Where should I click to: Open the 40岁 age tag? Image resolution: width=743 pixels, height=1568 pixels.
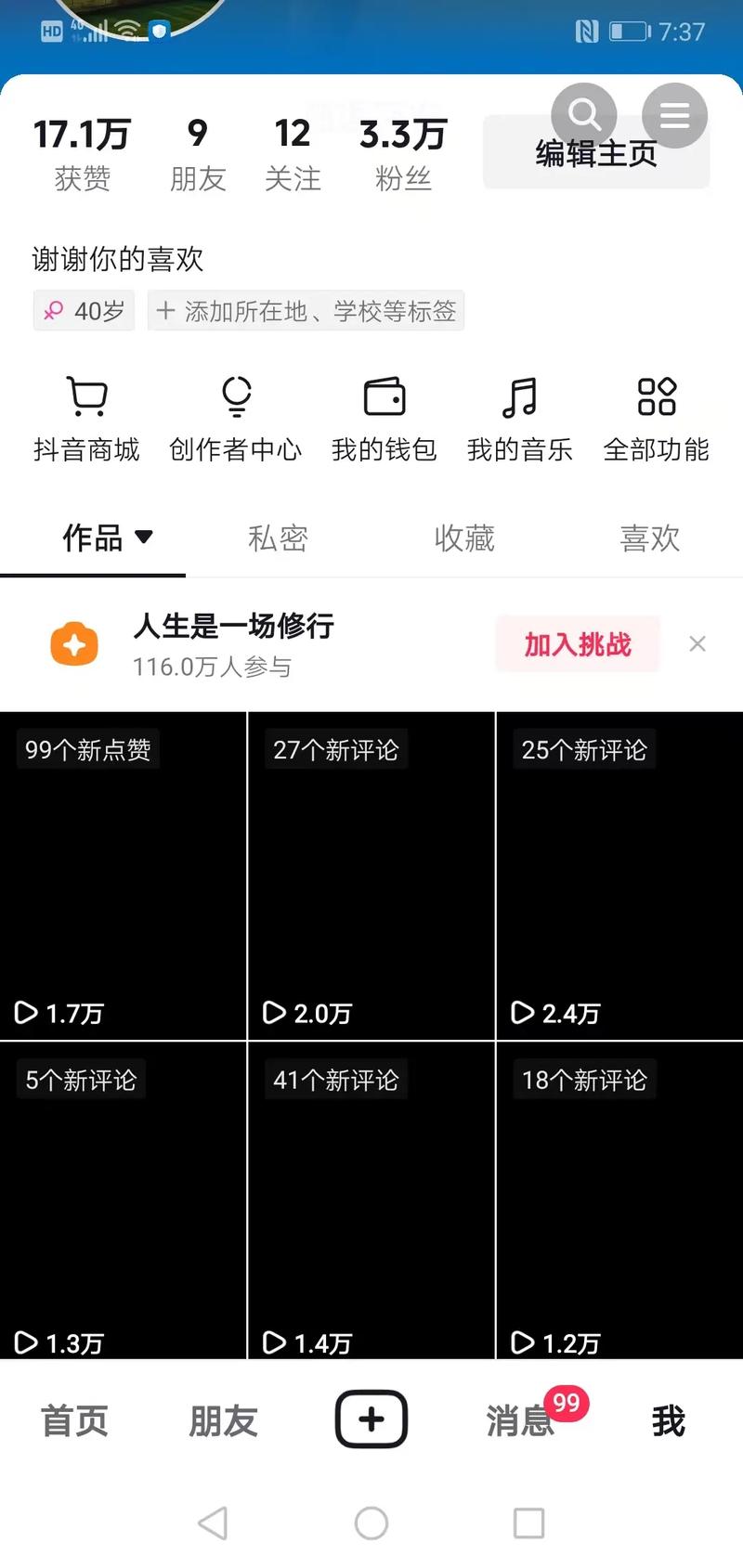tap(84, 311)
